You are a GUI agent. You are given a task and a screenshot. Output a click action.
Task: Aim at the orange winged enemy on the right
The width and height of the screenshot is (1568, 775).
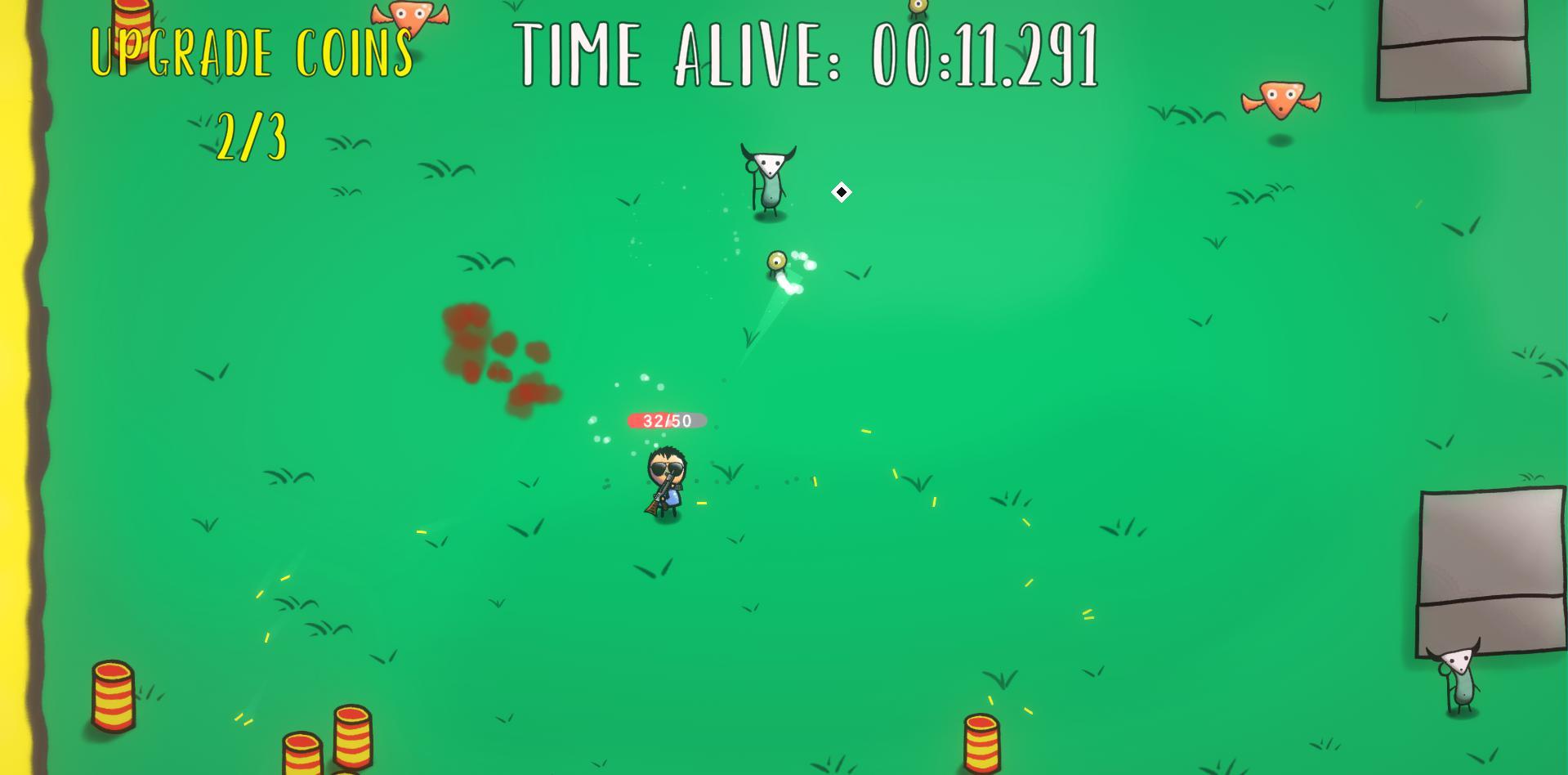coord(1280,100)
